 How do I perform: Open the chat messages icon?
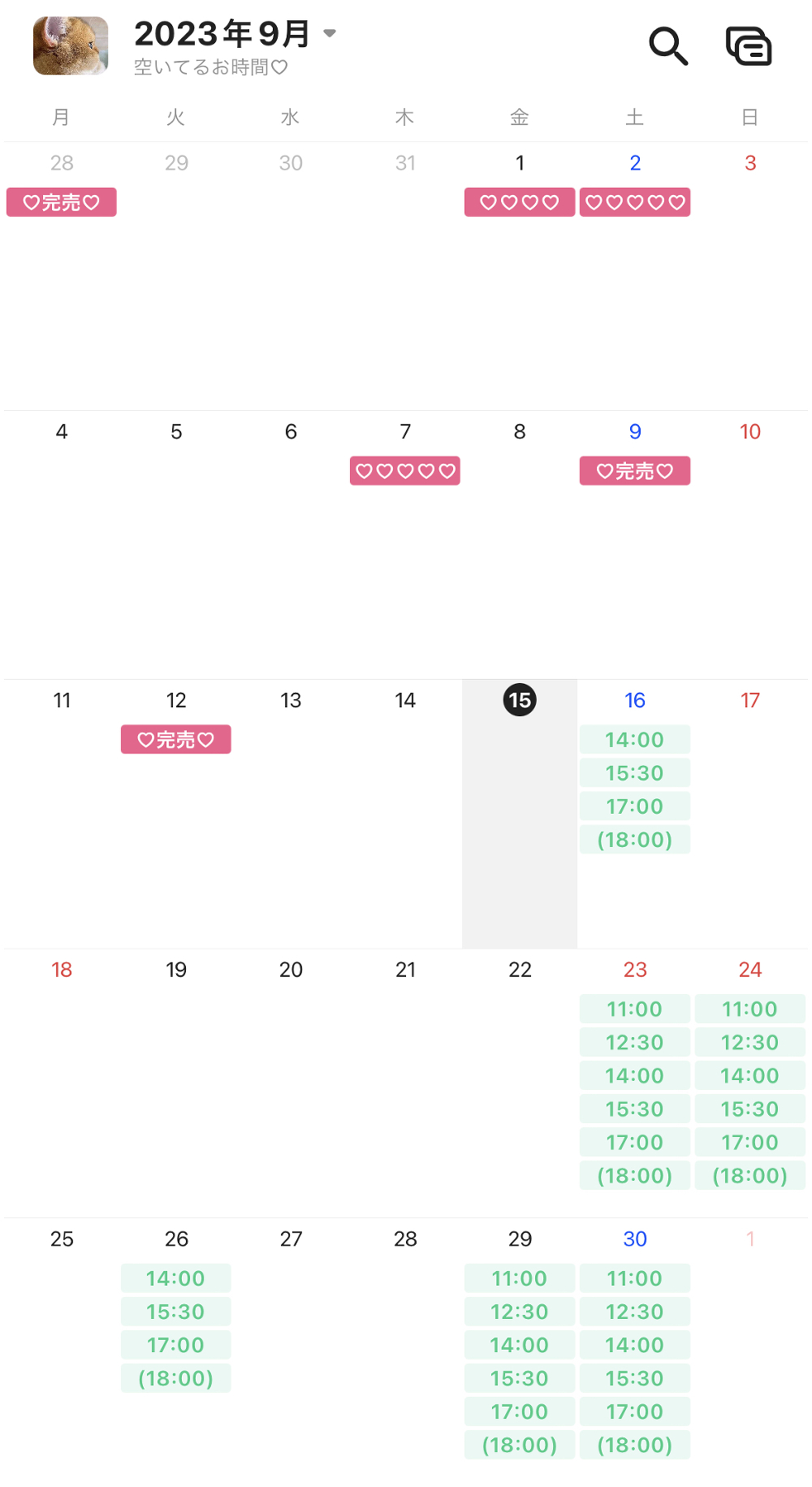click(x=749, y=46)
